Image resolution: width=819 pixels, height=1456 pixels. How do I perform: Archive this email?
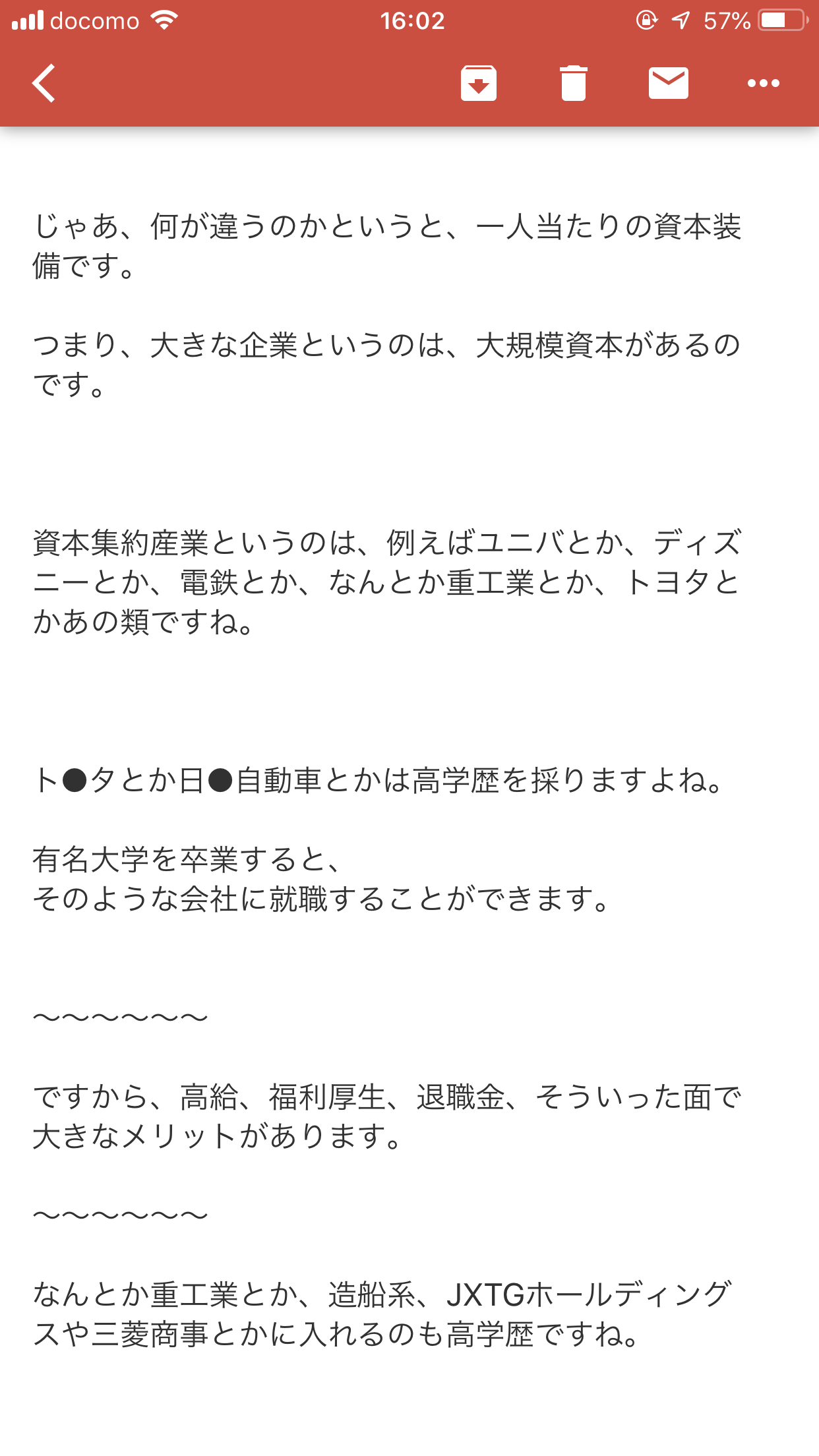pyautogui.click(x=479, y=83)
